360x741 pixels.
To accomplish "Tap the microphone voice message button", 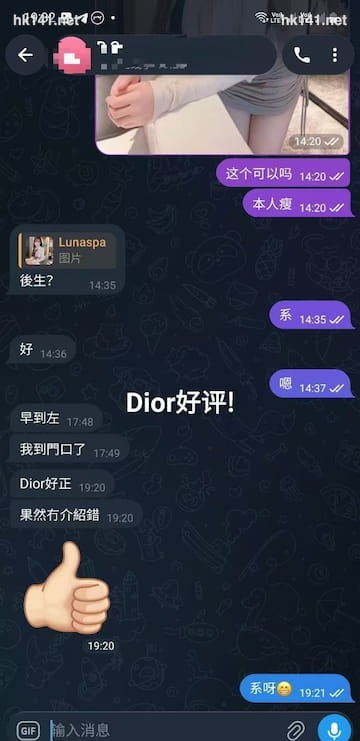I will point(334,730).
